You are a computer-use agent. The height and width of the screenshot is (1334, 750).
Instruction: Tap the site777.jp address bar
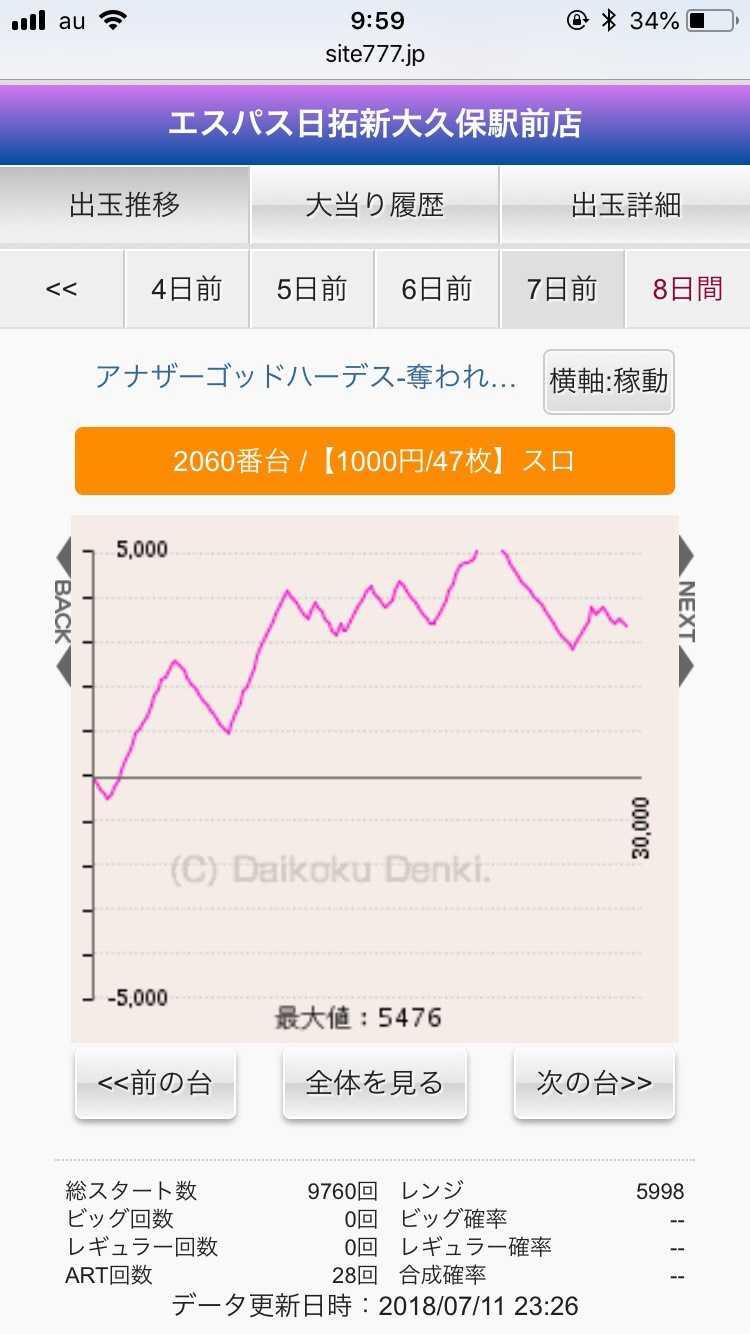375,54
